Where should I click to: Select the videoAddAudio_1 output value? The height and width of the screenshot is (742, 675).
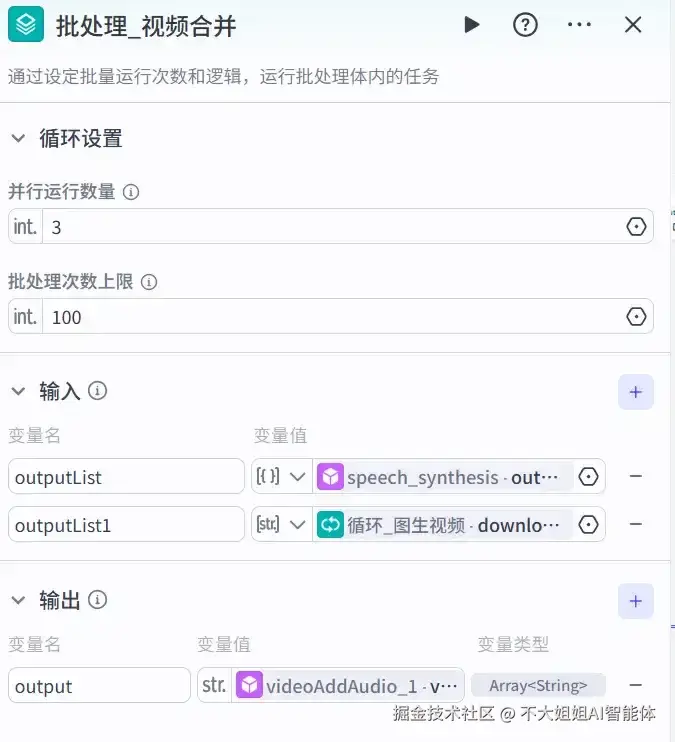click(x=348, y=686)
